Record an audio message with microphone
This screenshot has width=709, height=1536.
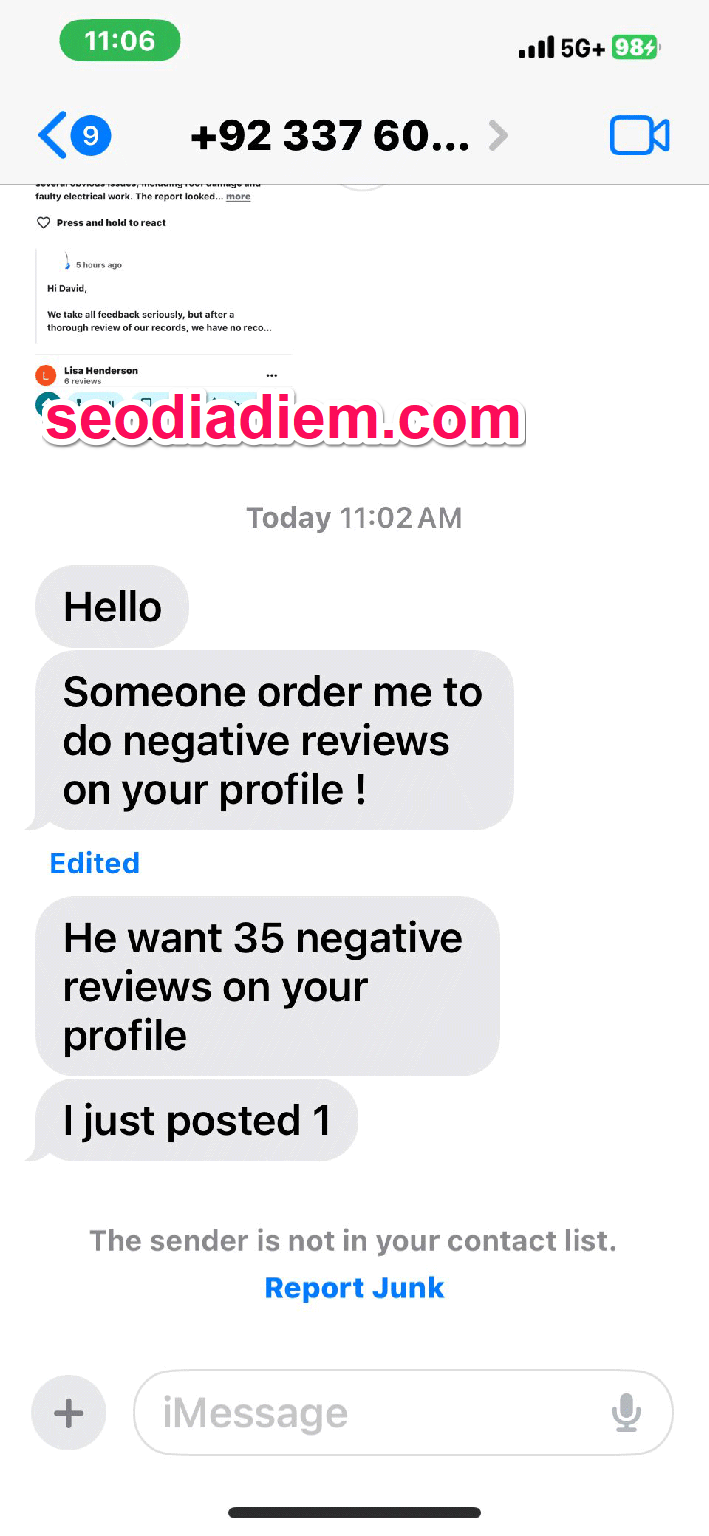pyautogui.click(x=626, y=1413)
